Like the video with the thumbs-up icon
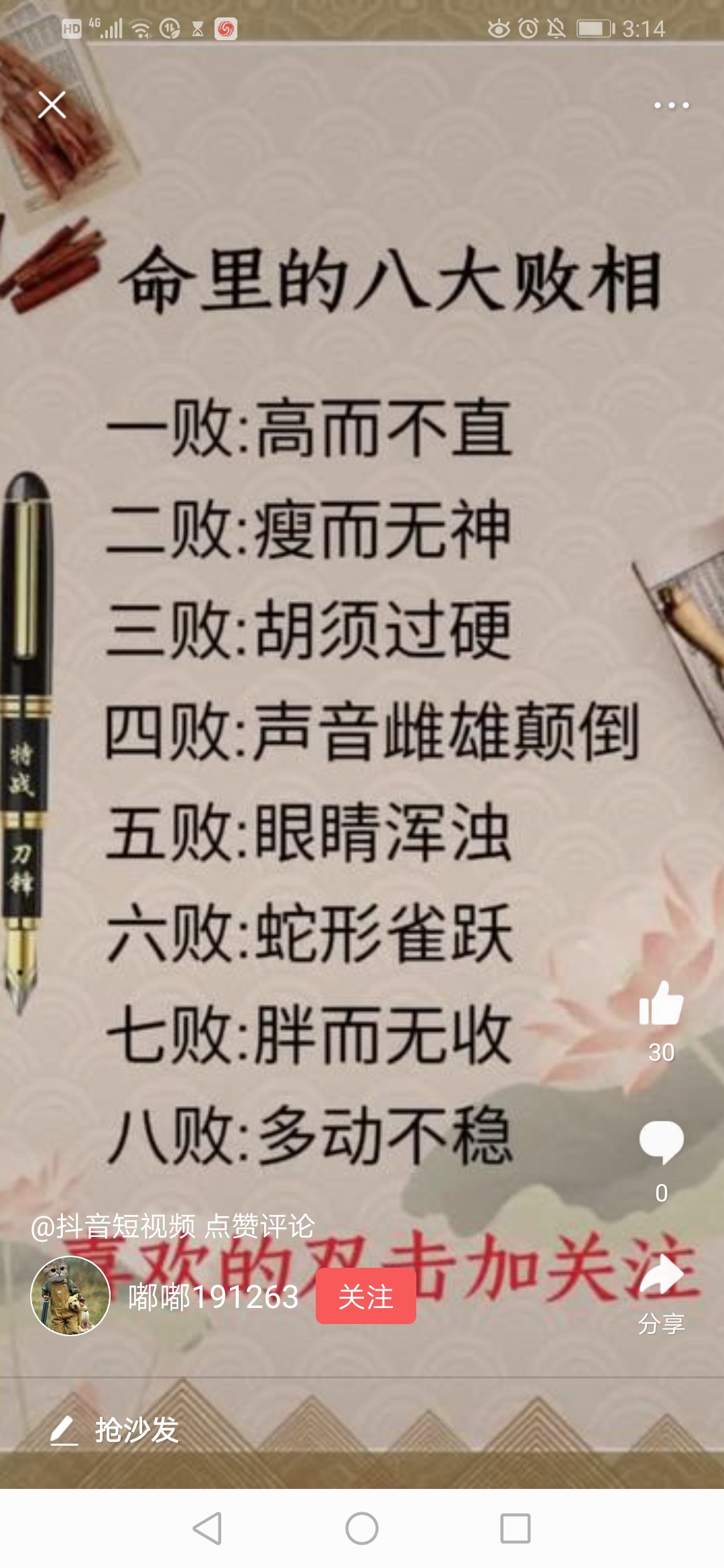The height and width of the screenshot is (1568, 724). click(x=661, y=1004)
